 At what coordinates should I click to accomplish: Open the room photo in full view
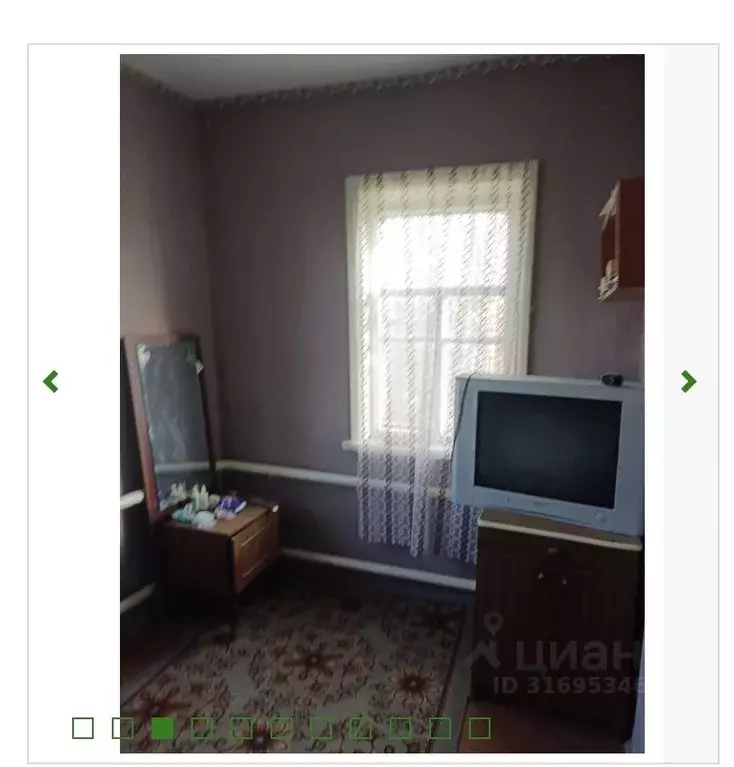pos(382,400)
